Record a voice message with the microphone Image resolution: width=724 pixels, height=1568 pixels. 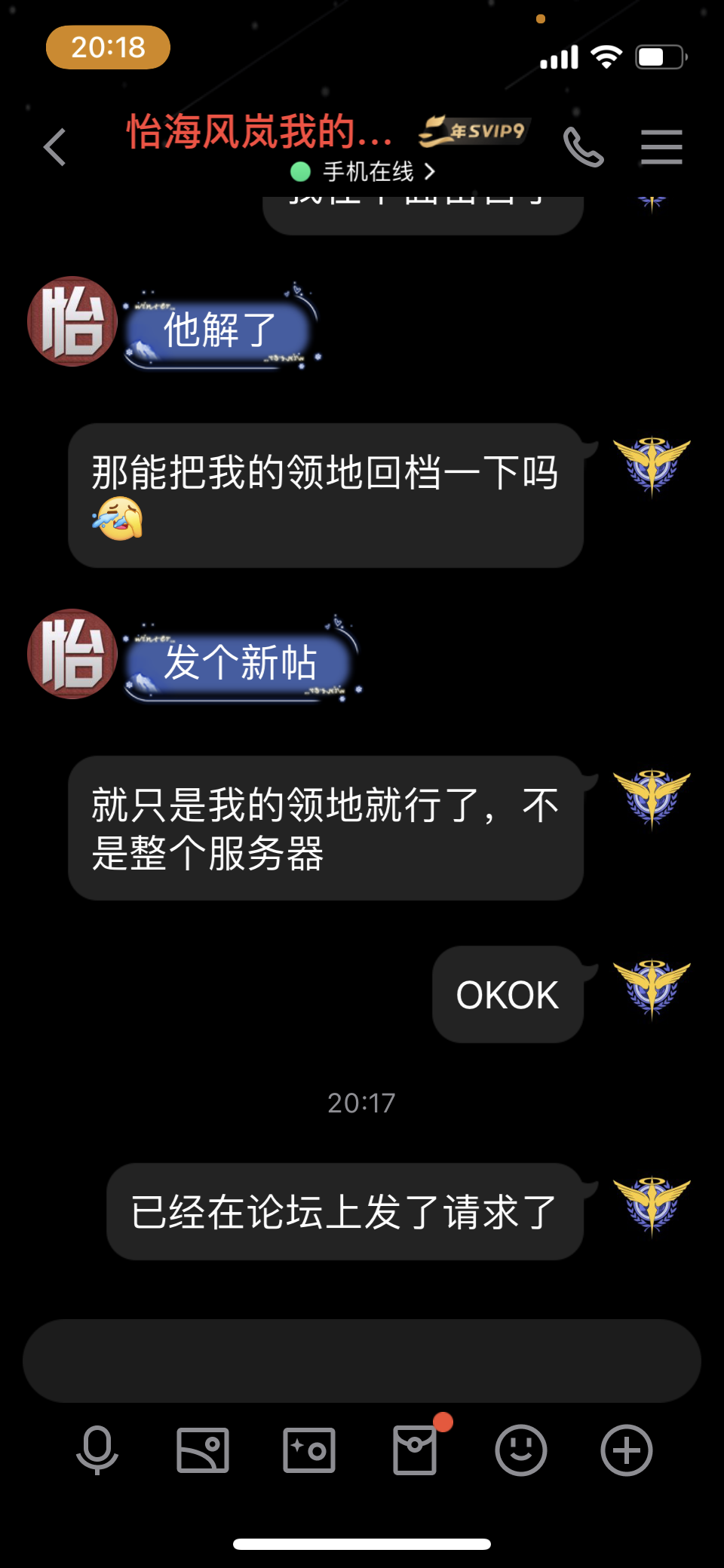97,1450
